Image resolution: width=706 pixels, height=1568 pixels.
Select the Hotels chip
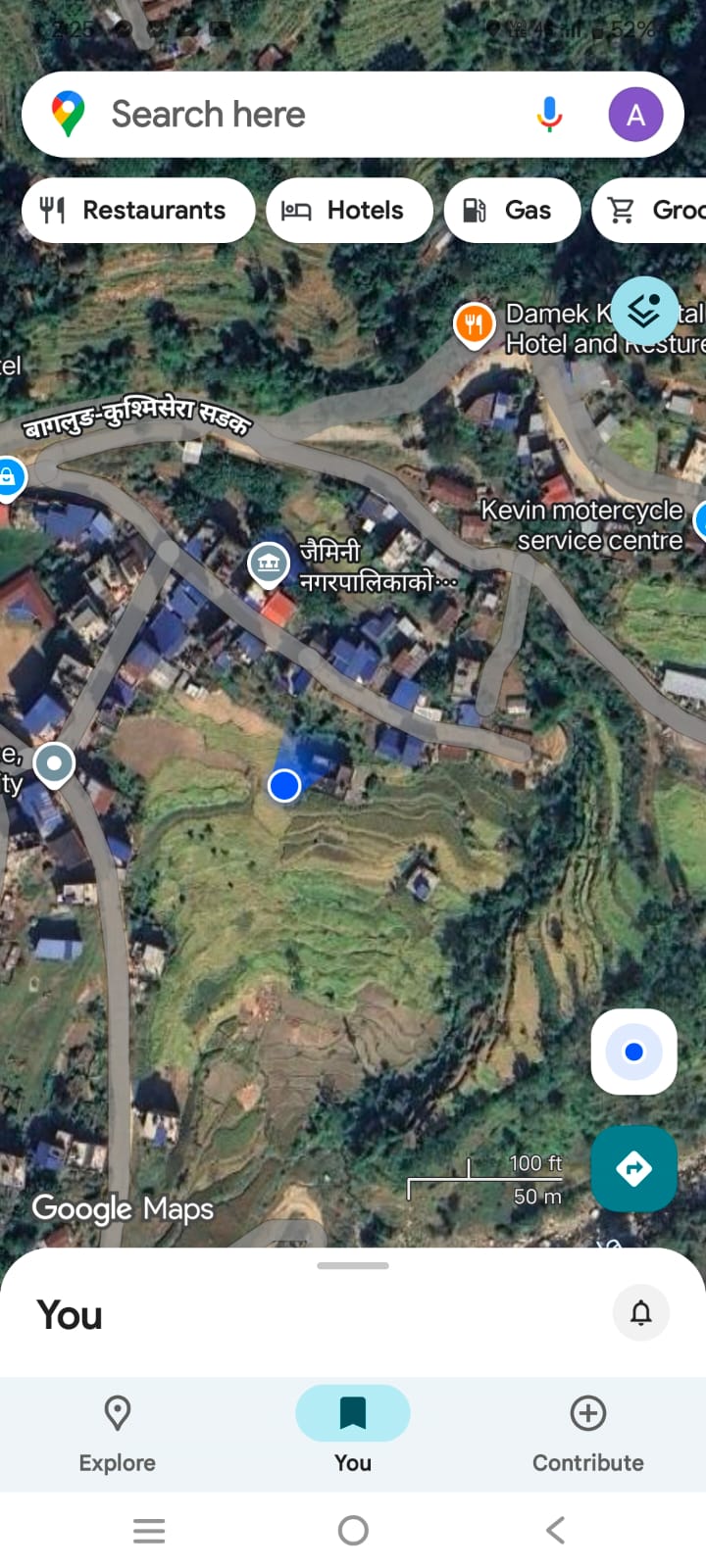[x=348, y=210]
